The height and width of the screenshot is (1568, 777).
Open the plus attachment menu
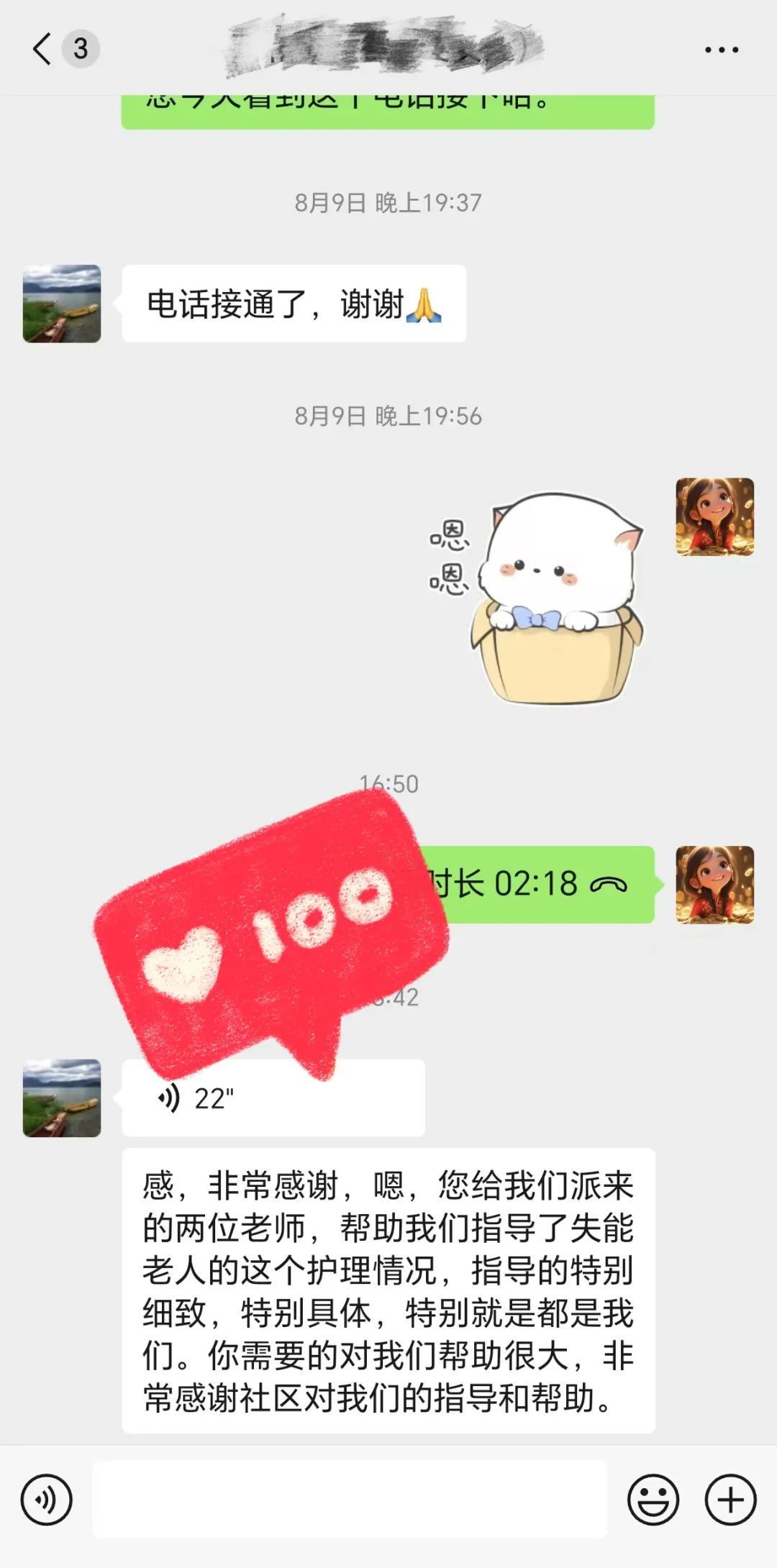730,1500
